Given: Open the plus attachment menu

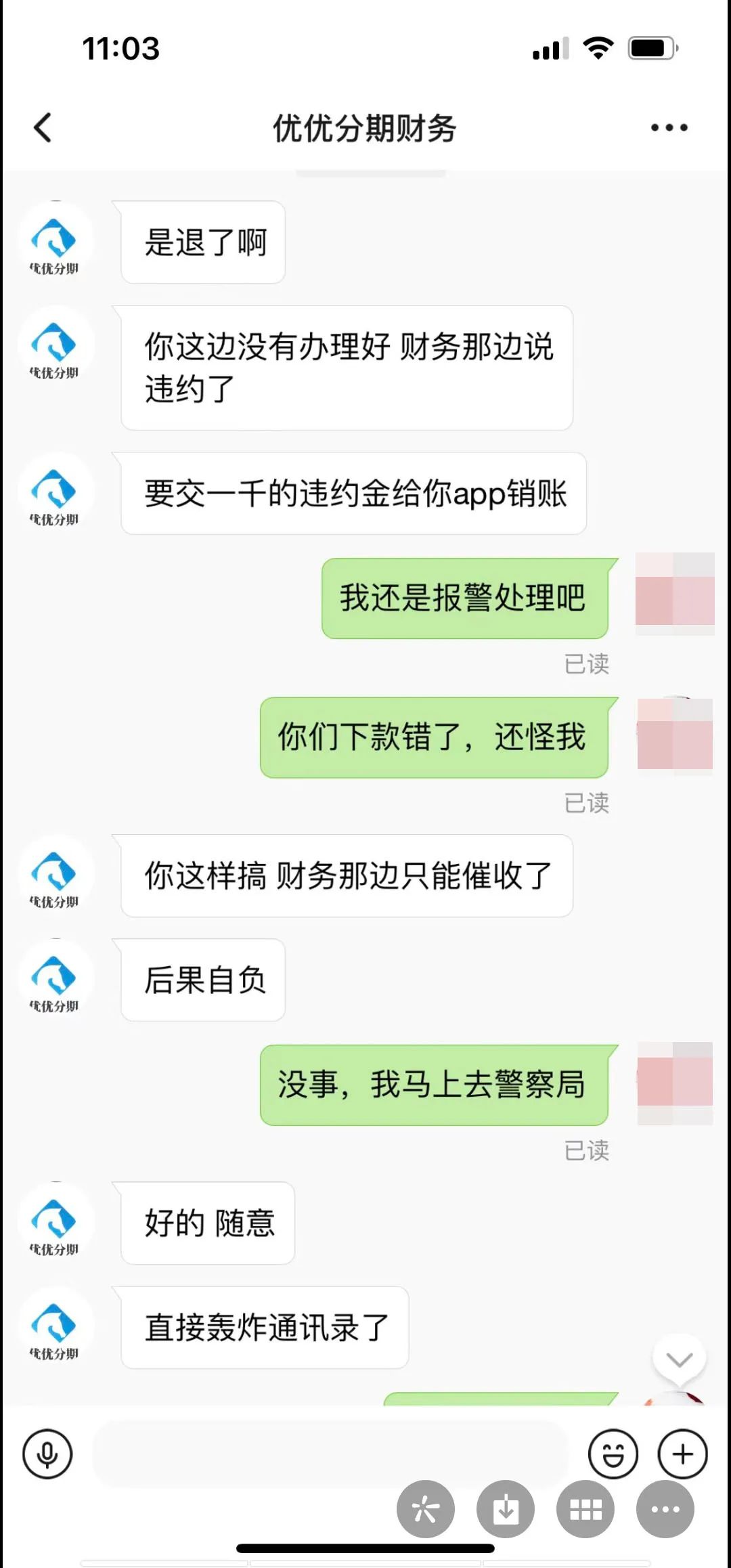Looking at the screenshot, I should (682, 1454).
